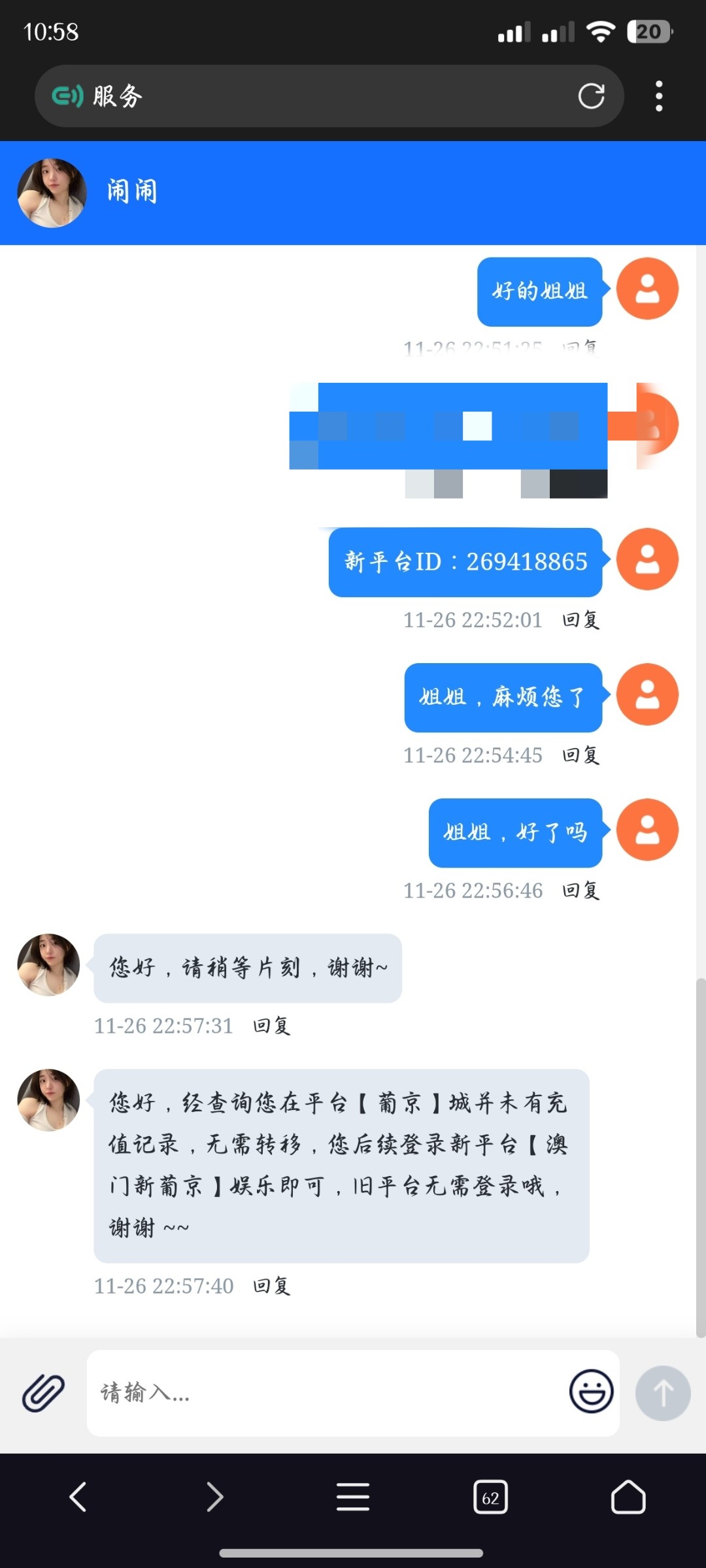Image resolution: width=706 pixels, height=1568 pixels.
Task: Tap 回复 under the 22:56:46 message
Action: pos(580,890)
